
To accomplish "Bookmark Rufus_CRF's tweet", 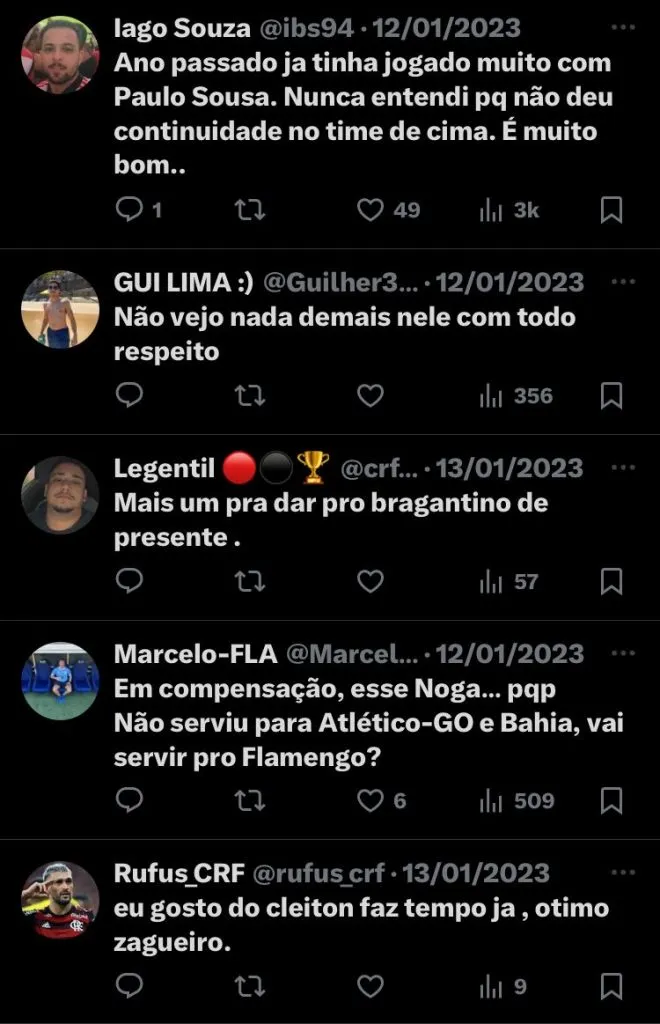I will click(x=611, y=987).
